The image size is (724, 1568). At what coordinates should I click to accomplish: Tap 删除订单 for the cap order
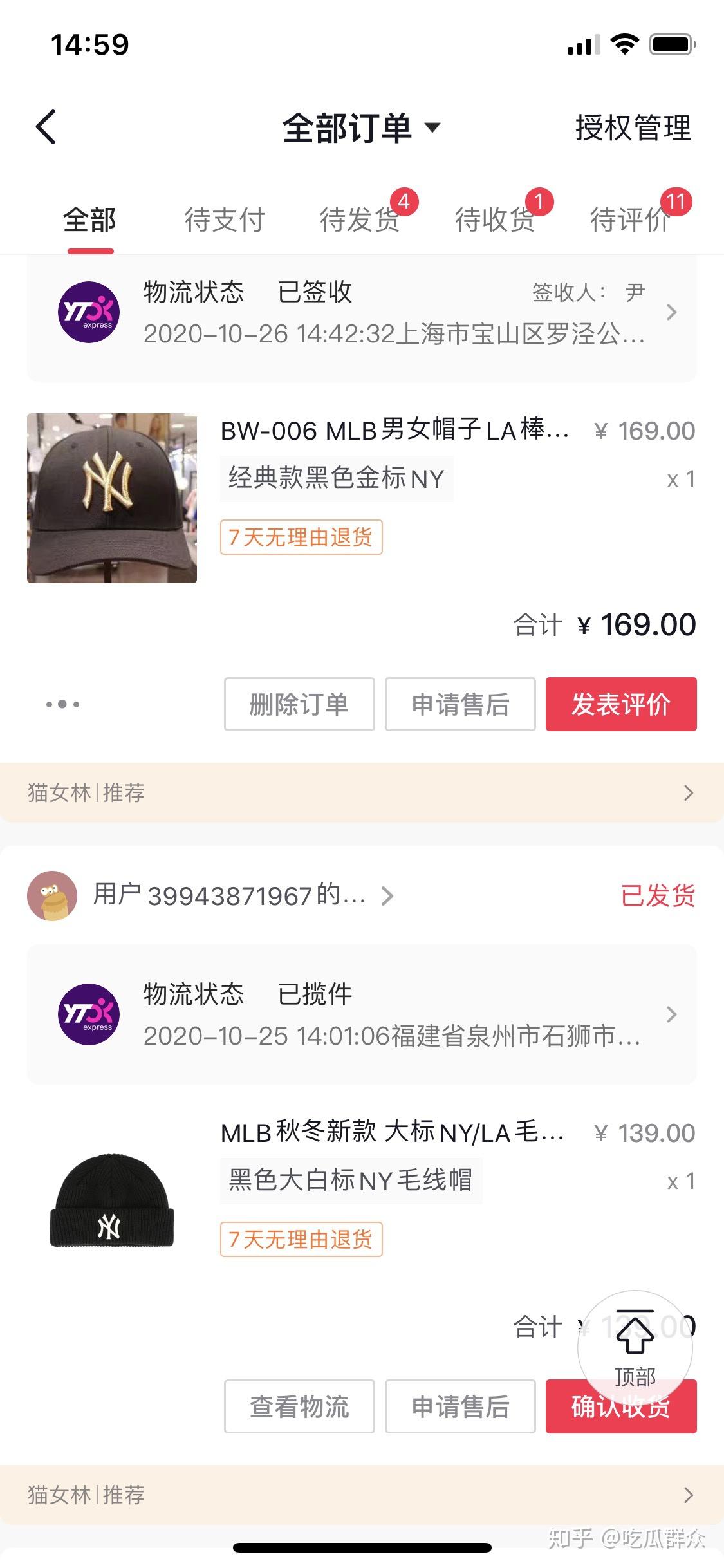(x=299, y=704)
